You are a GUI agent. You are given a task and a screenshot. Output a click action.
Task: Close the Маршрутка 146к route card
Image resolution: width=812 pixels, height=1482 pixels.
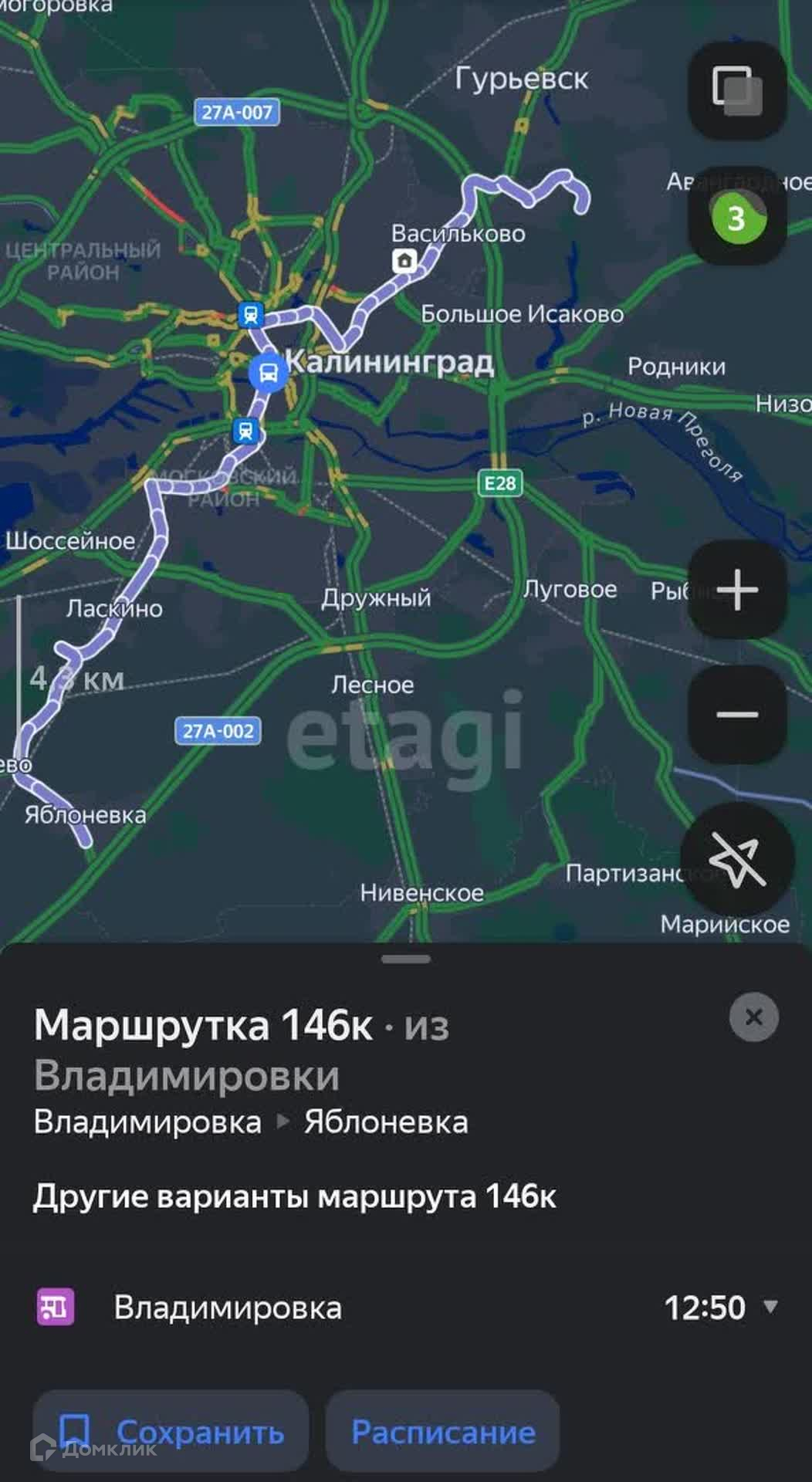[754, 1017]
